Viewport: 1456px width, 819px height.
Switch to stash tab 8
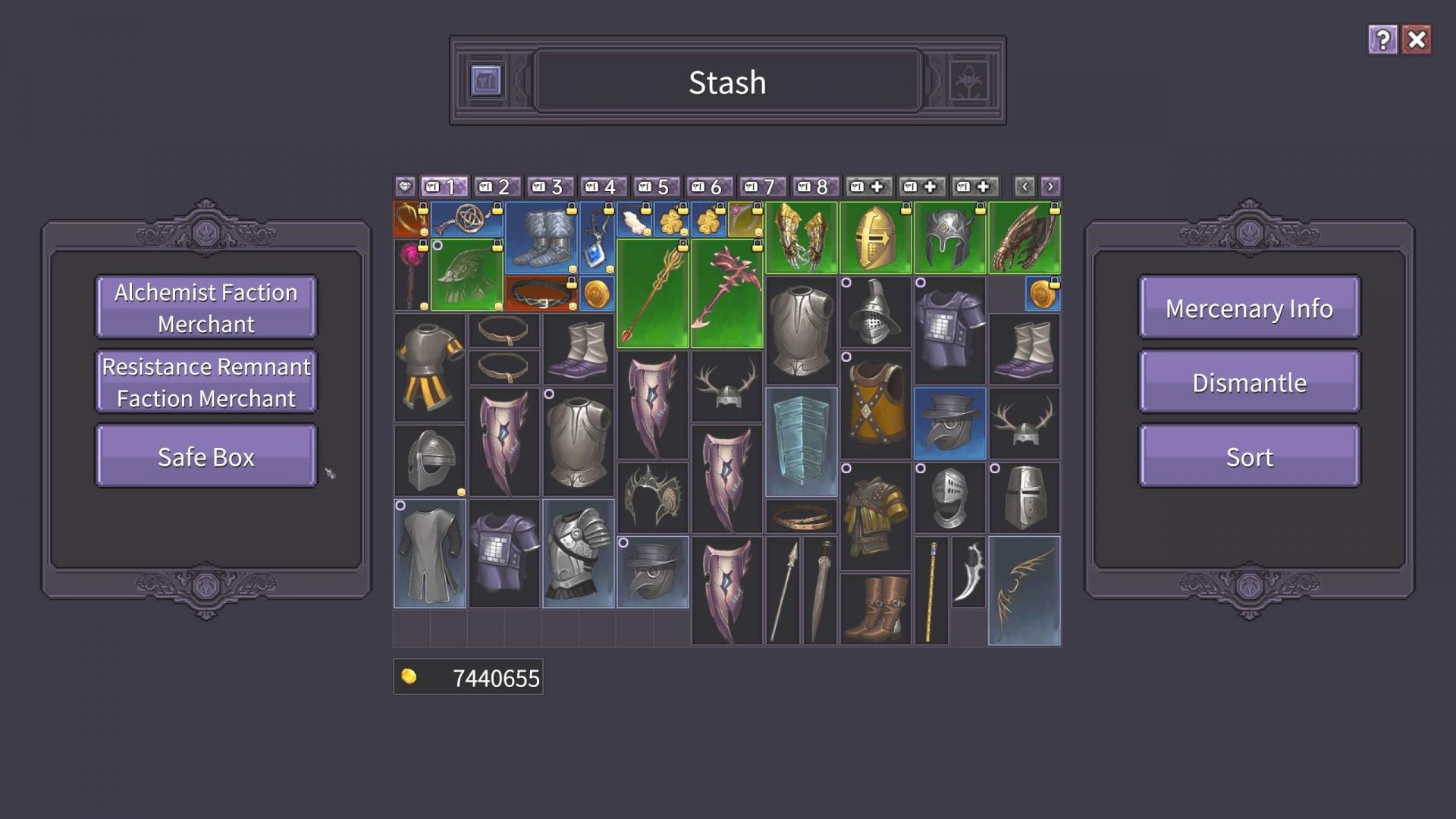pyautogui.click(x=815, y=187)
